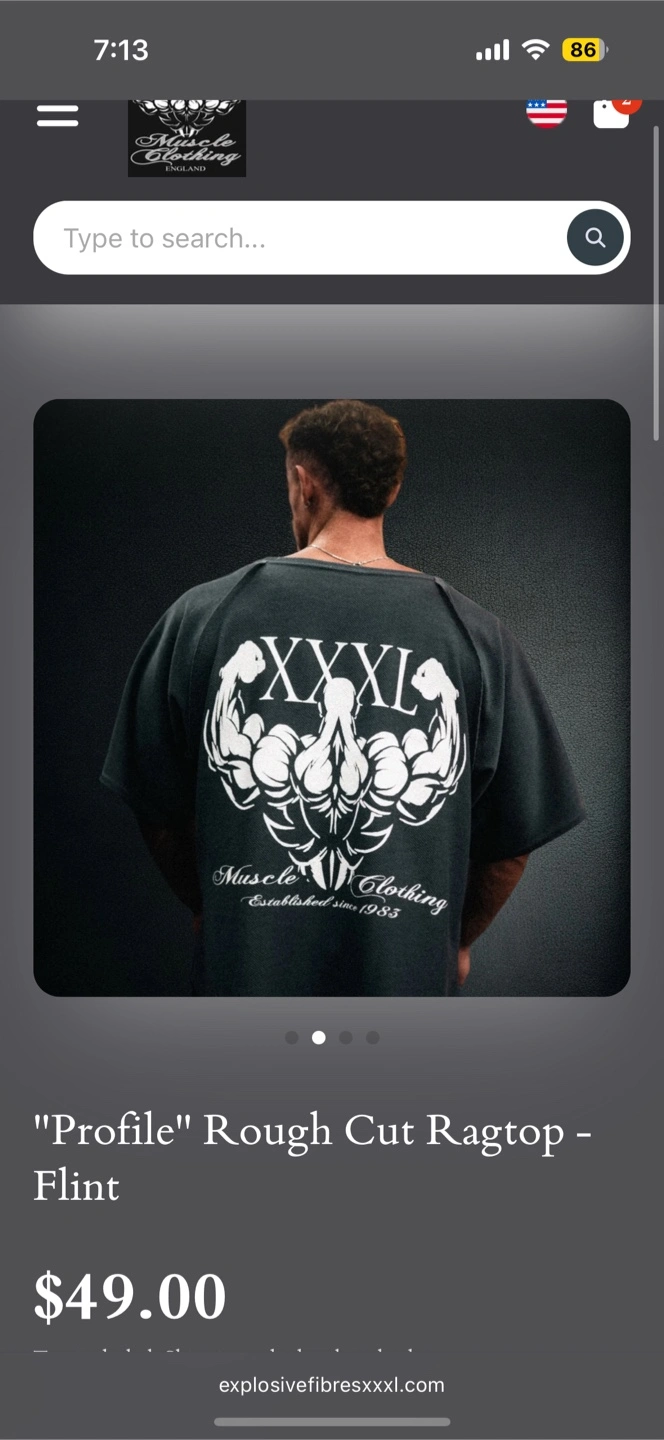Go to Muscle Clothing home via the logo
Viewport: 664px width, 1440px height.
(187, 139)
